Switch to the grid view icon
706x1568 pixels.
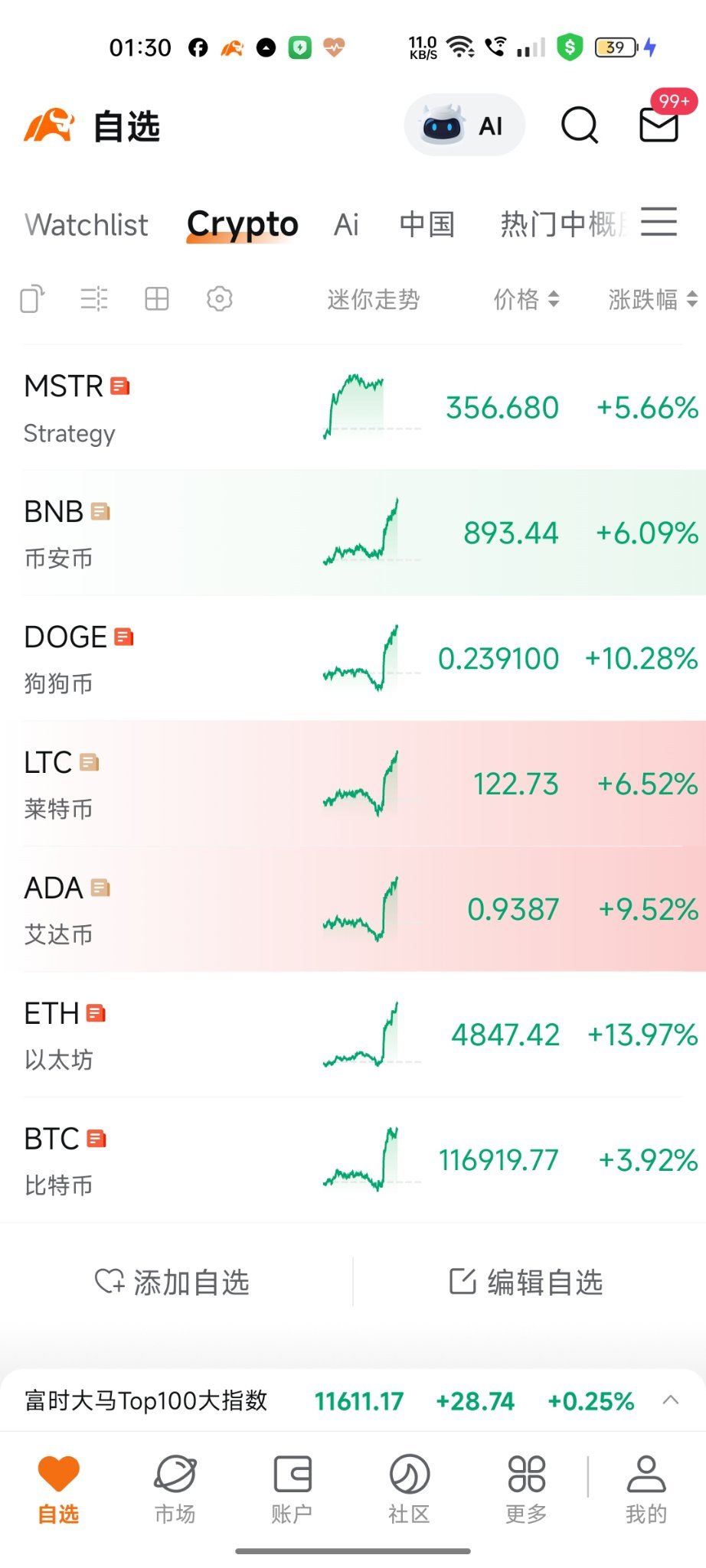click(157, 299)
